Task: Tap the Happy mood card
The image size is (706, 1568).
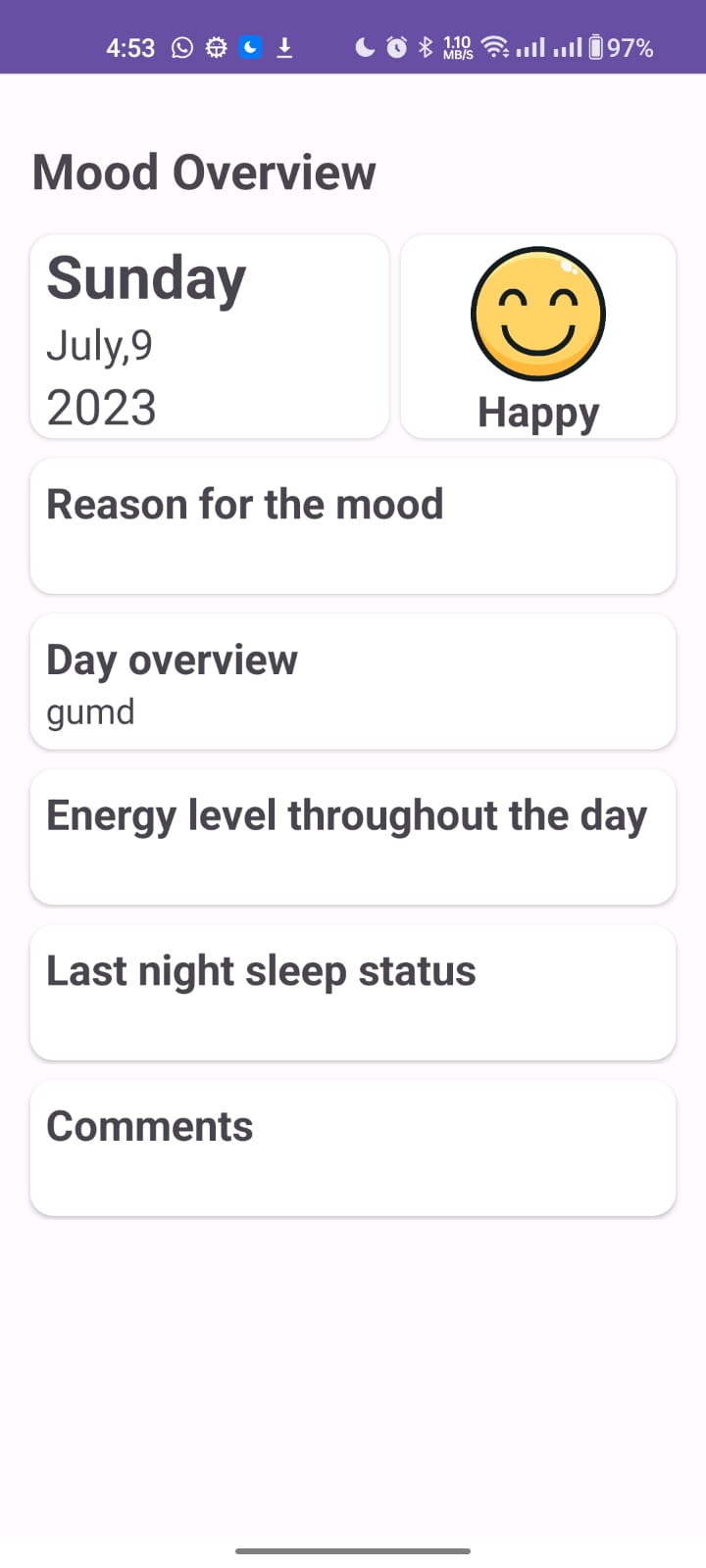Action: pyautogui.click(x=538, y=336)
